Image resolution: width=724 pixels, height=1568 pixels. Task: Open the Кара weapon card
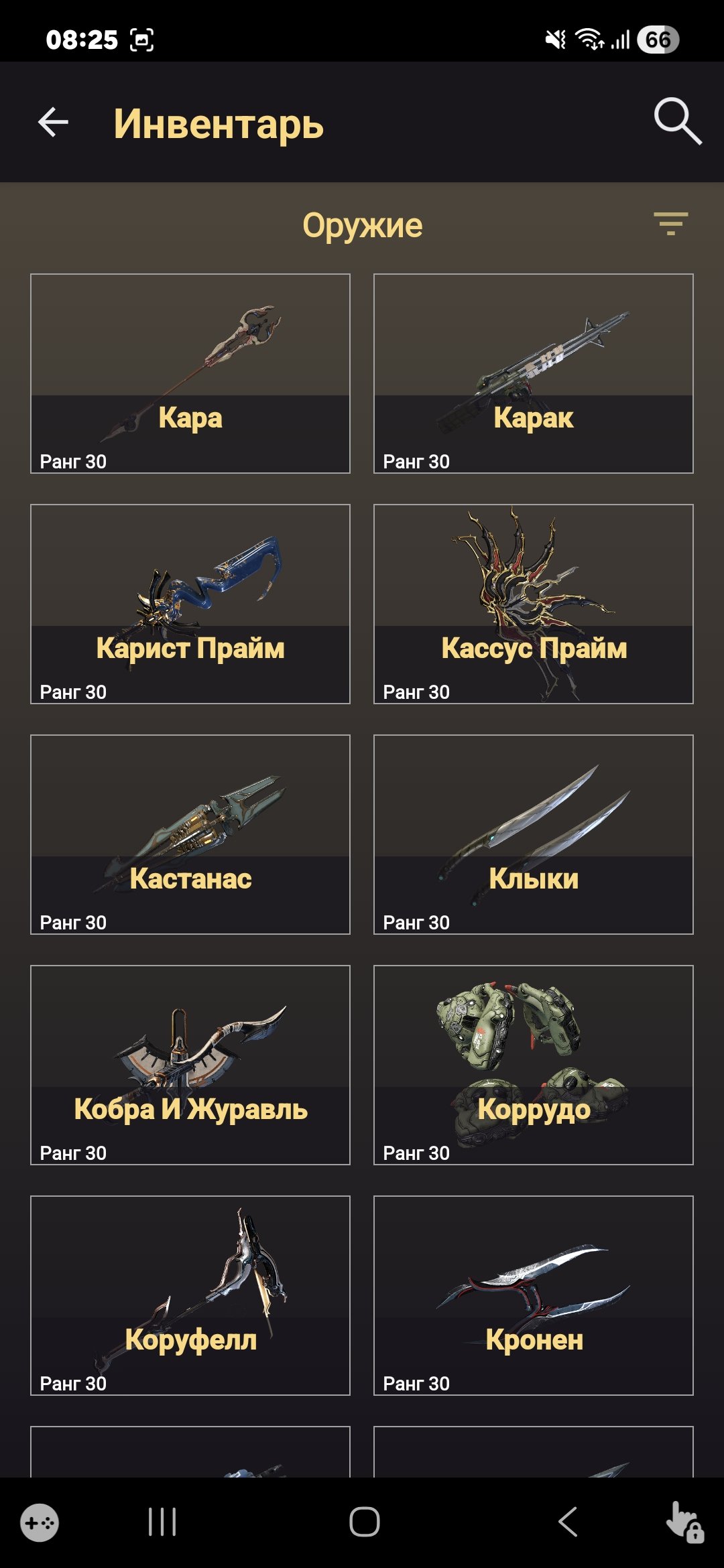(190, 373)
